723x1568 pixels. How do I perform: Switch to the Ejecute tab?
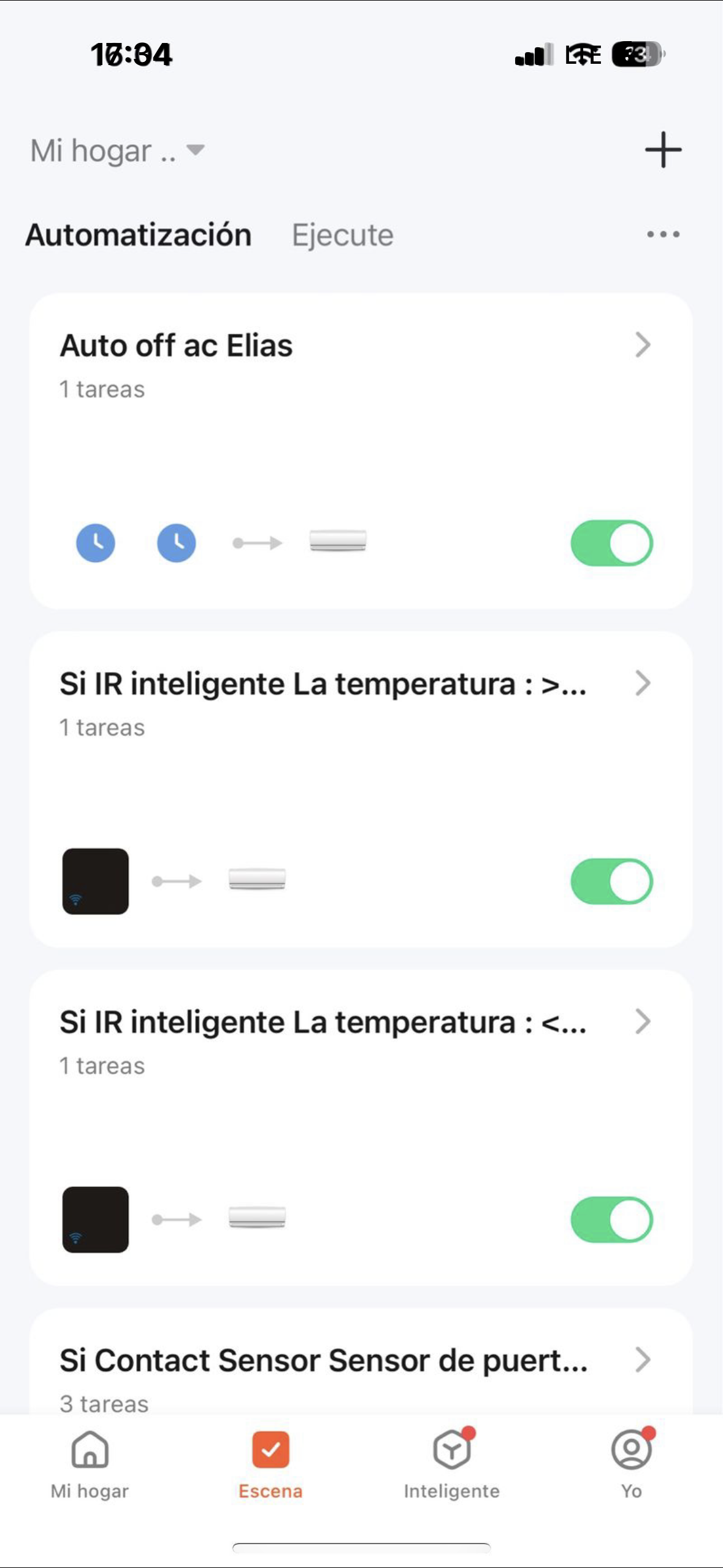[342, 235]
